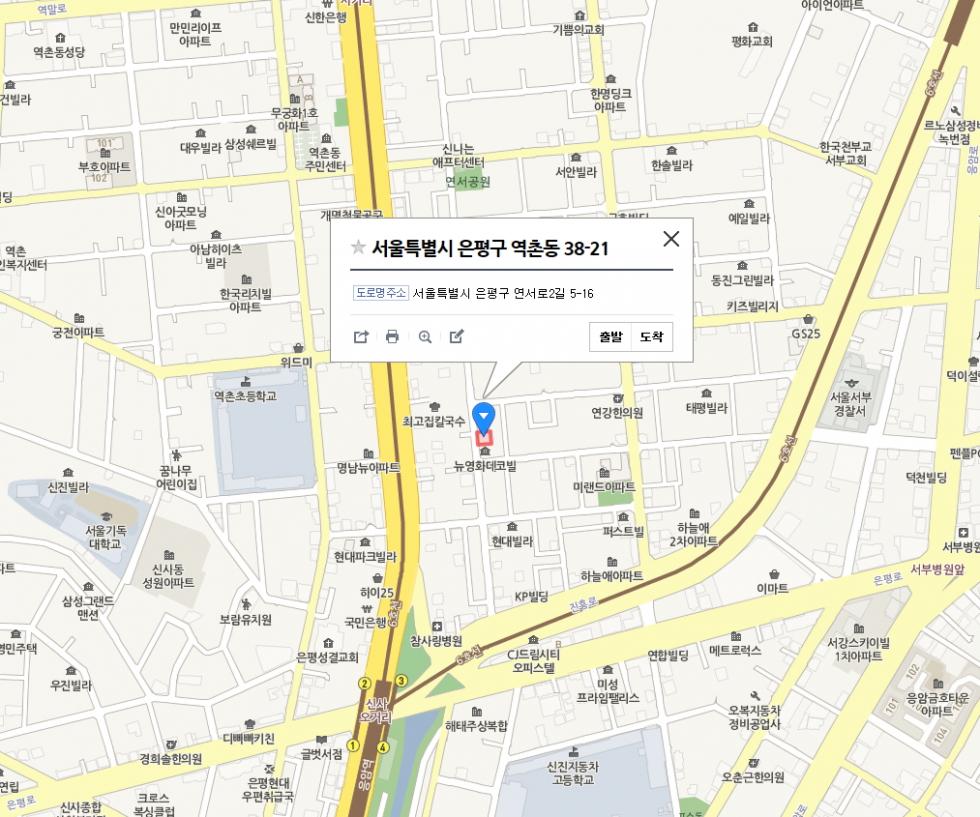This screenshot has width=980, height=817.
Task: Share this location
Action: [361, 337]
